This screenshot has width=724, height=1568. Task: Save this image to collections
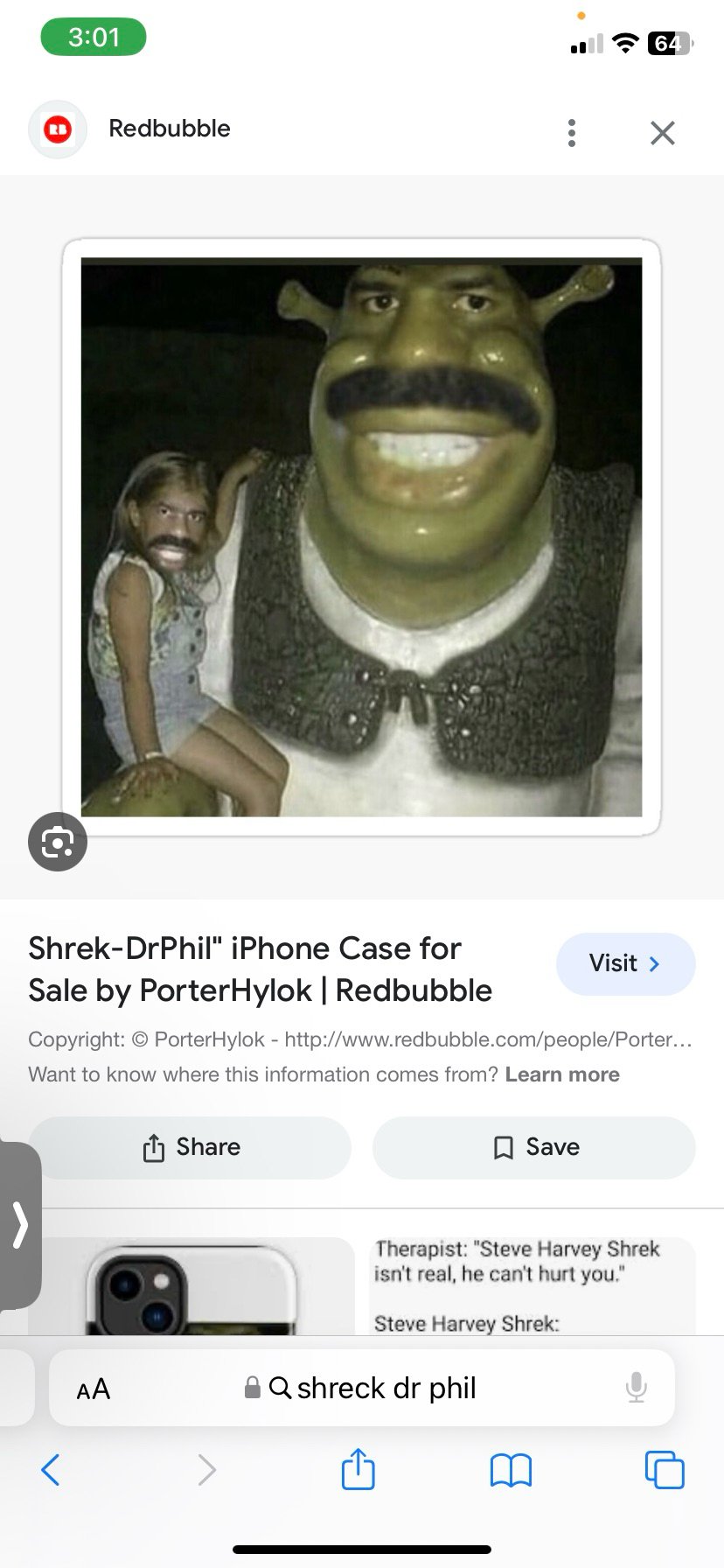coord(534,1147)
